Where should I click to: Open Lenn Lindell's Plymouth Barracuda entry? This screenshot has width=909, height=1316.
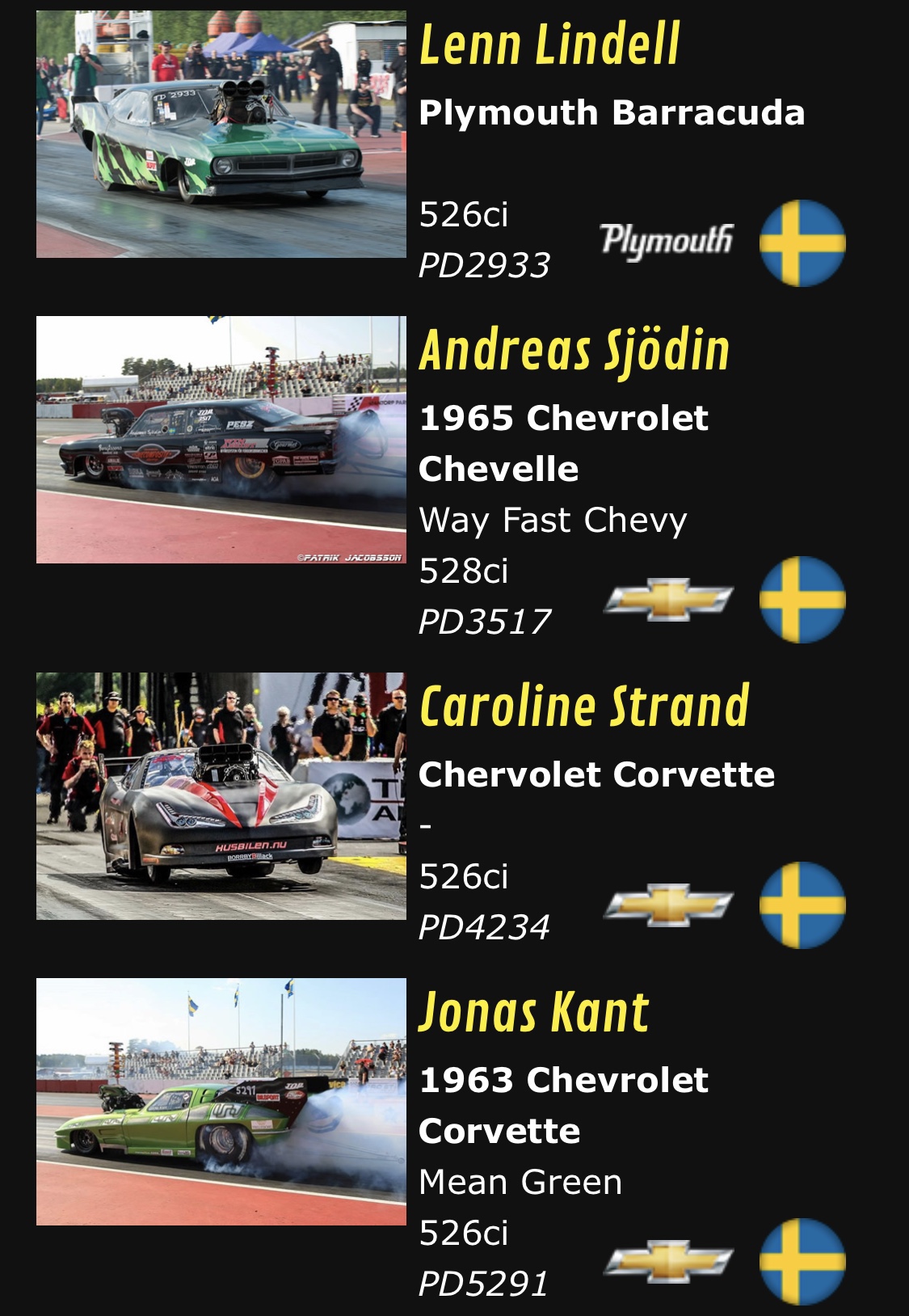click(549, 45)
